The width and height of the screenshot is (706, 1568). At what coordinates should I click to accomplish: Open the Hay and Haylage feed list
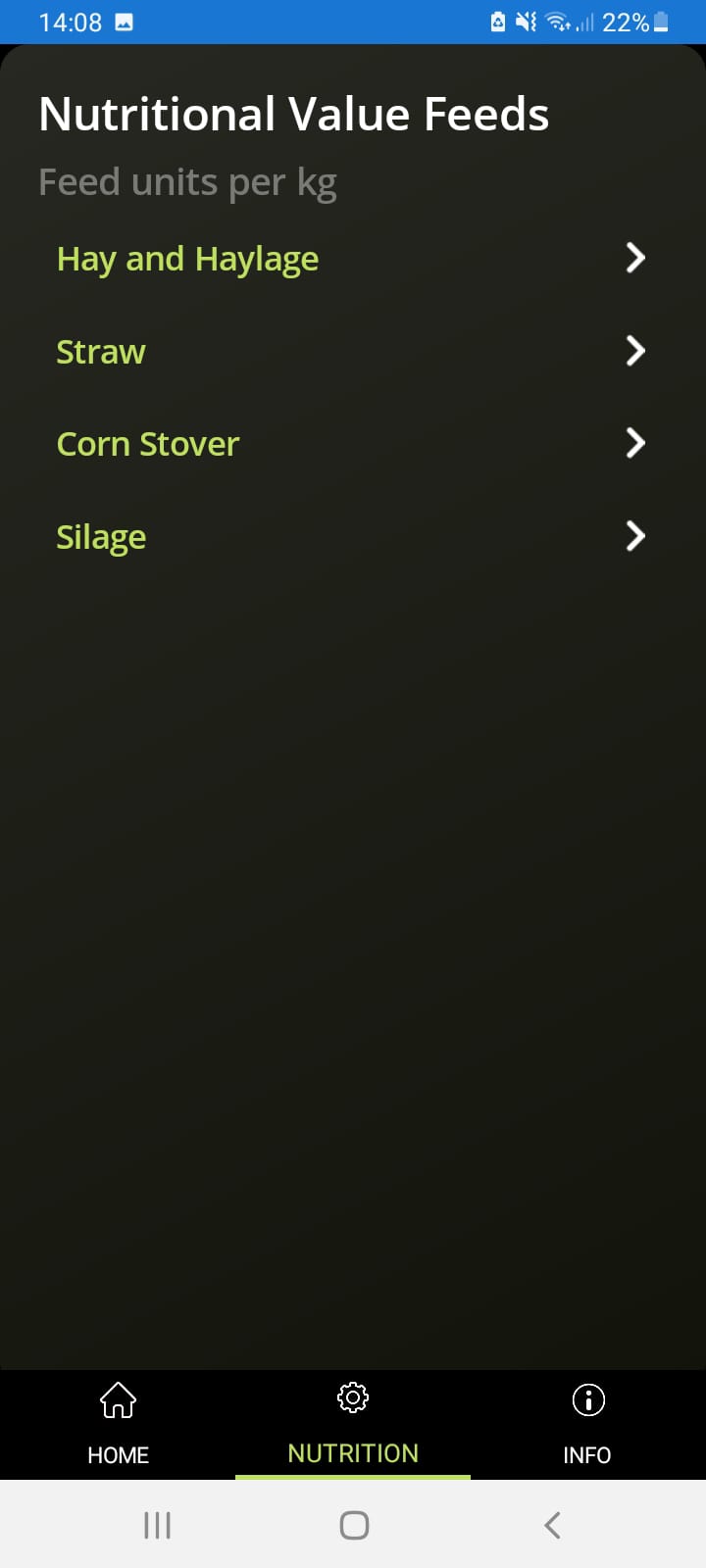[352, 259]
